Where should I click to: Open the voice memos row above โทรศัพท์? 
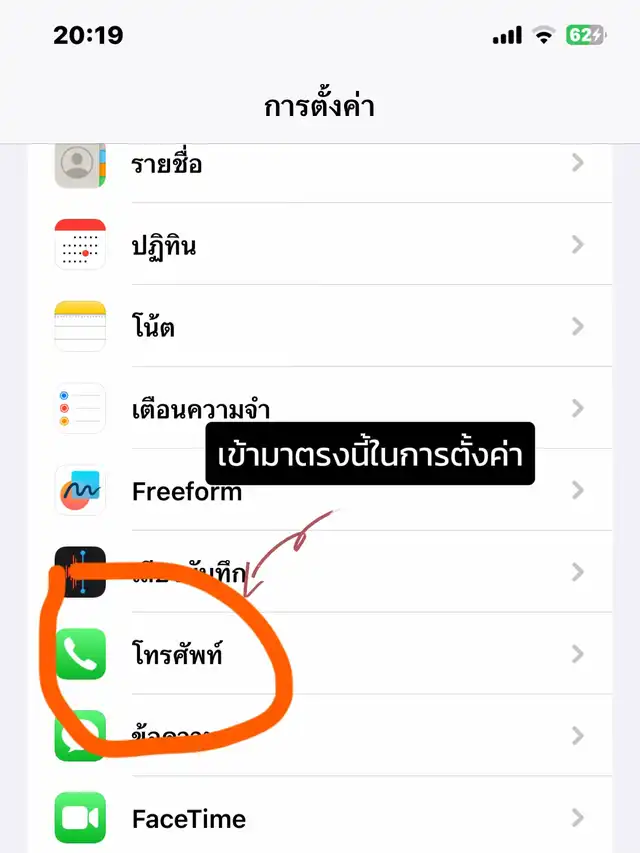click(x=320, y=572)
